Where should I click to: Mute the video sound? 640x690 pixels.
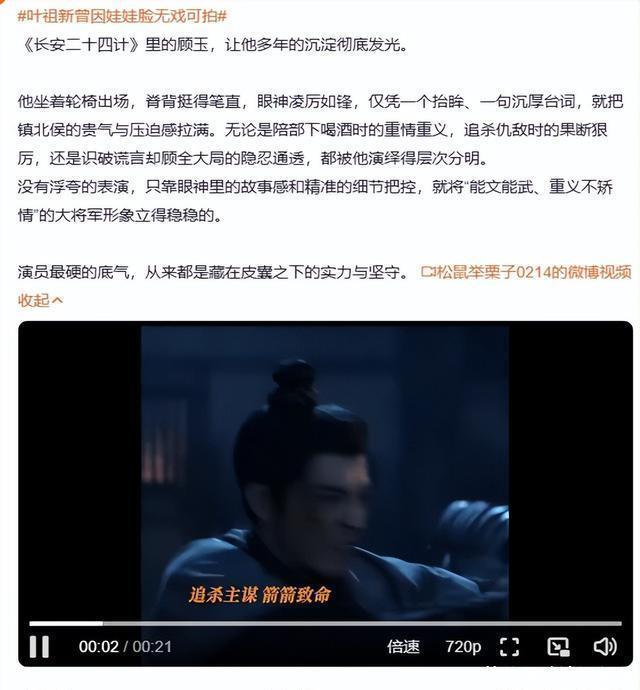point(605,647)
